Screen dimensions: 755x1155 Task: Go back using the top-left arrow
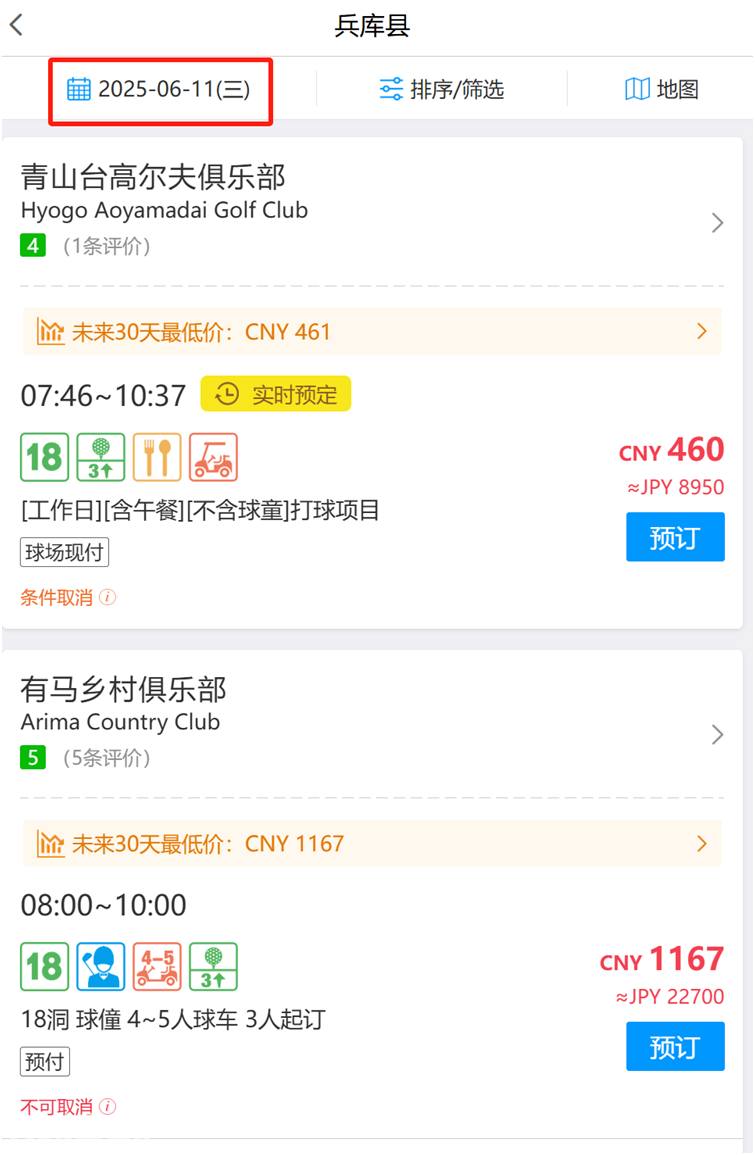pyautogui.click(x=17, y=26)
